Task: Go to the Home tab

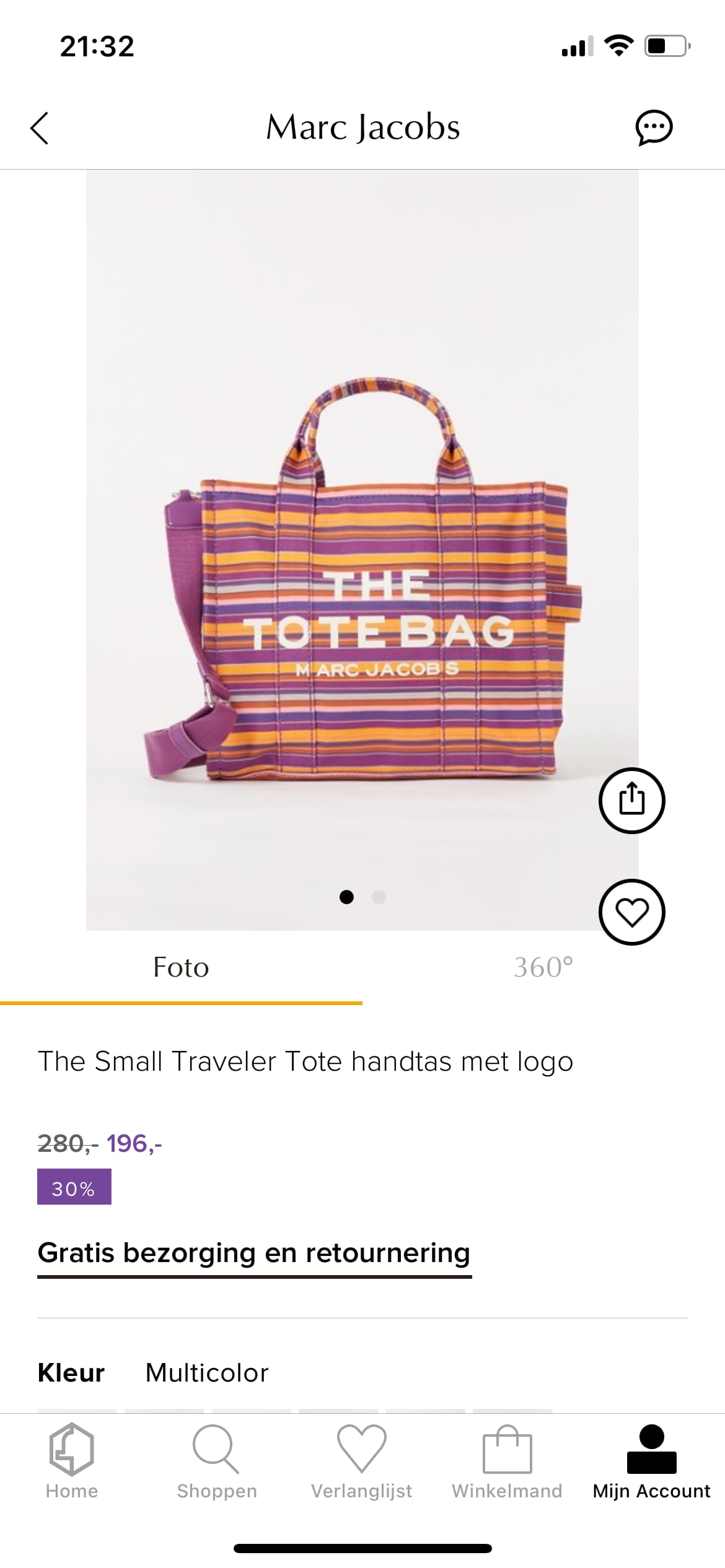Action: [x=72, y=1461]
